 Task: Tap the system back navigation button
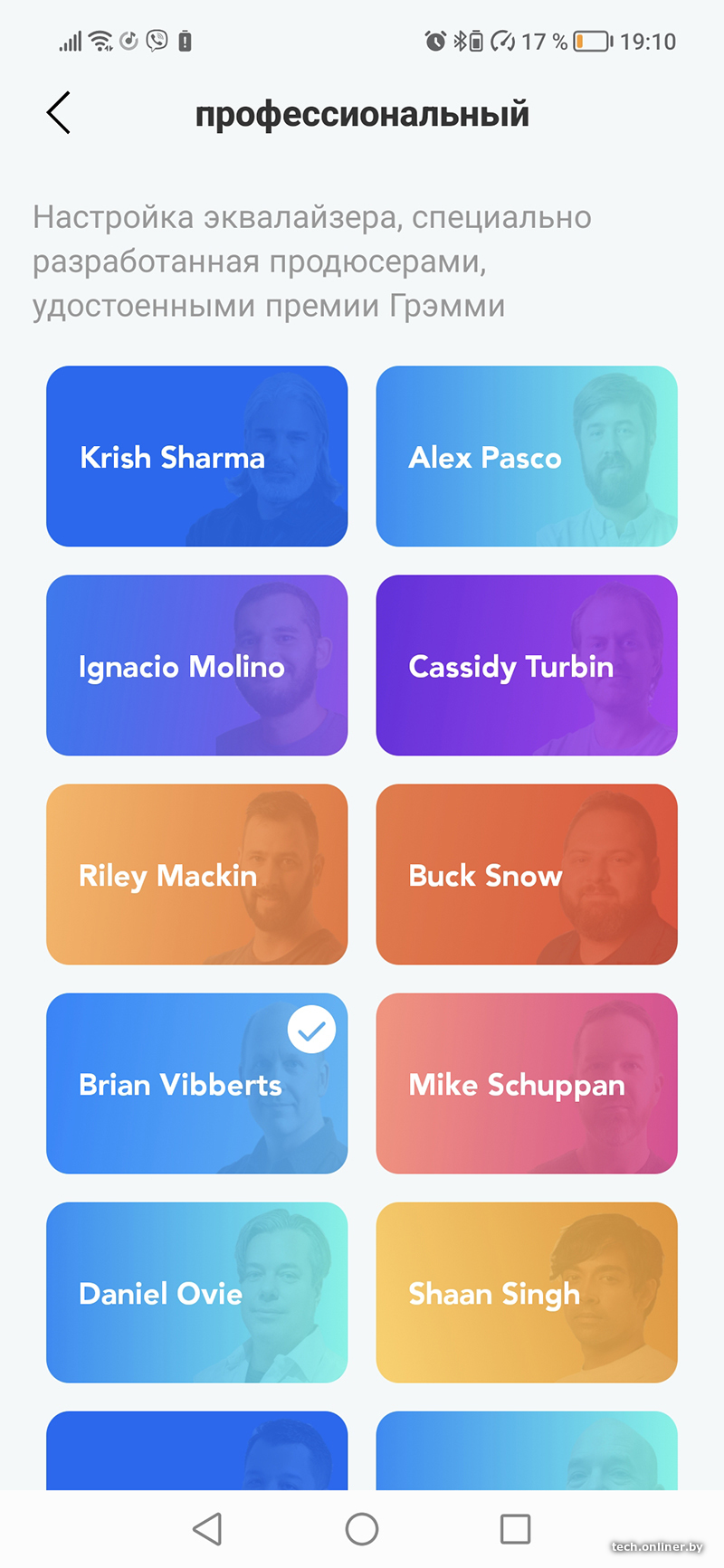pos(208,1529)
